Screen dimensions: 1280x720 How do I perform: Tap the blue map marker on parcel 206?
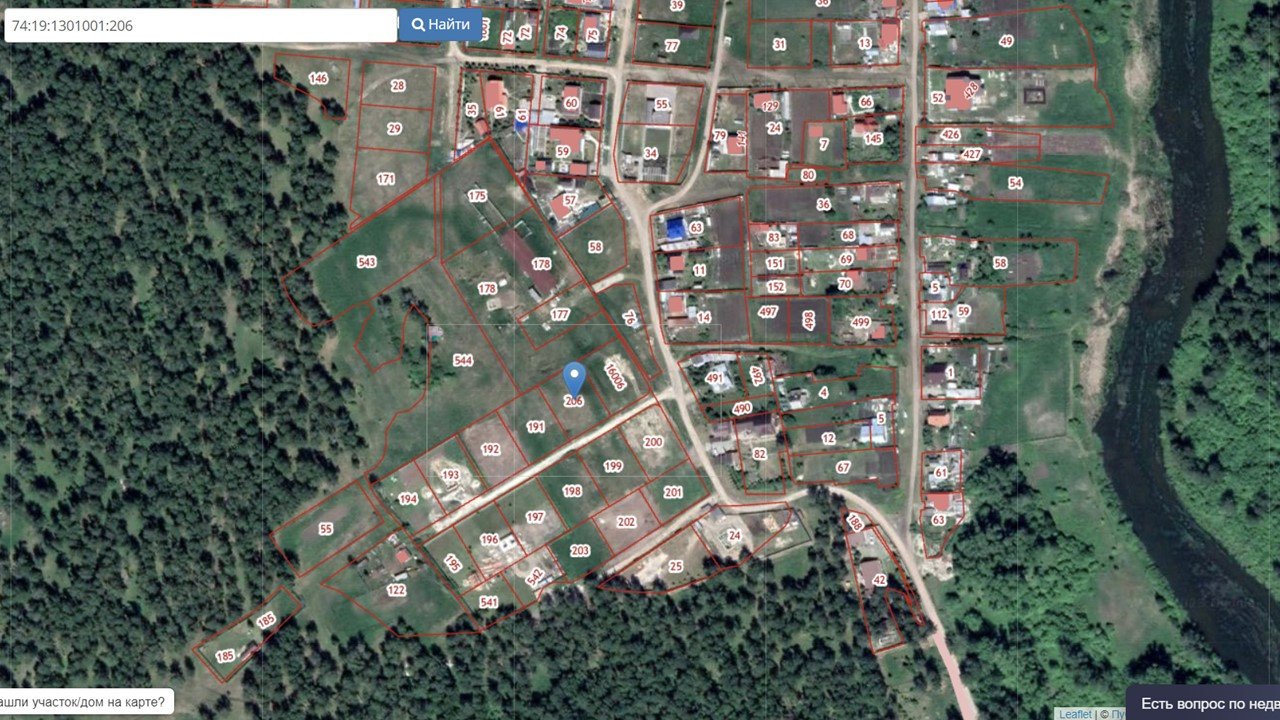(574, 379)
